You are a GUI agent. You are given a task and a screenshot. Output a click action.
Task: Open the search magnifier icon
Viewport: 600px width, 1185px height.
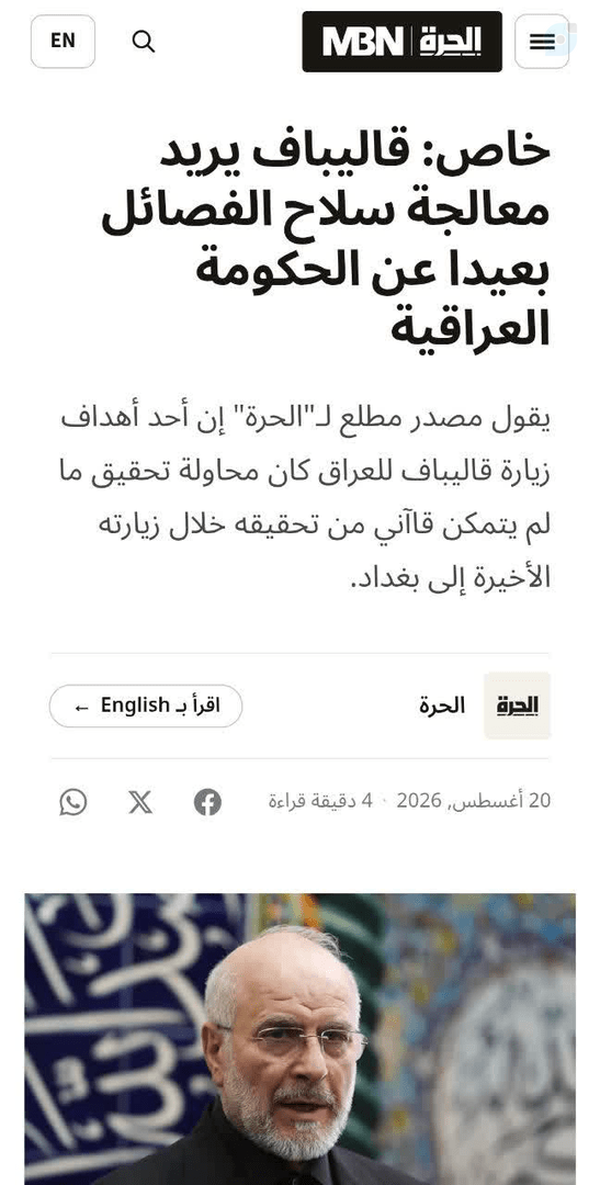144,42
